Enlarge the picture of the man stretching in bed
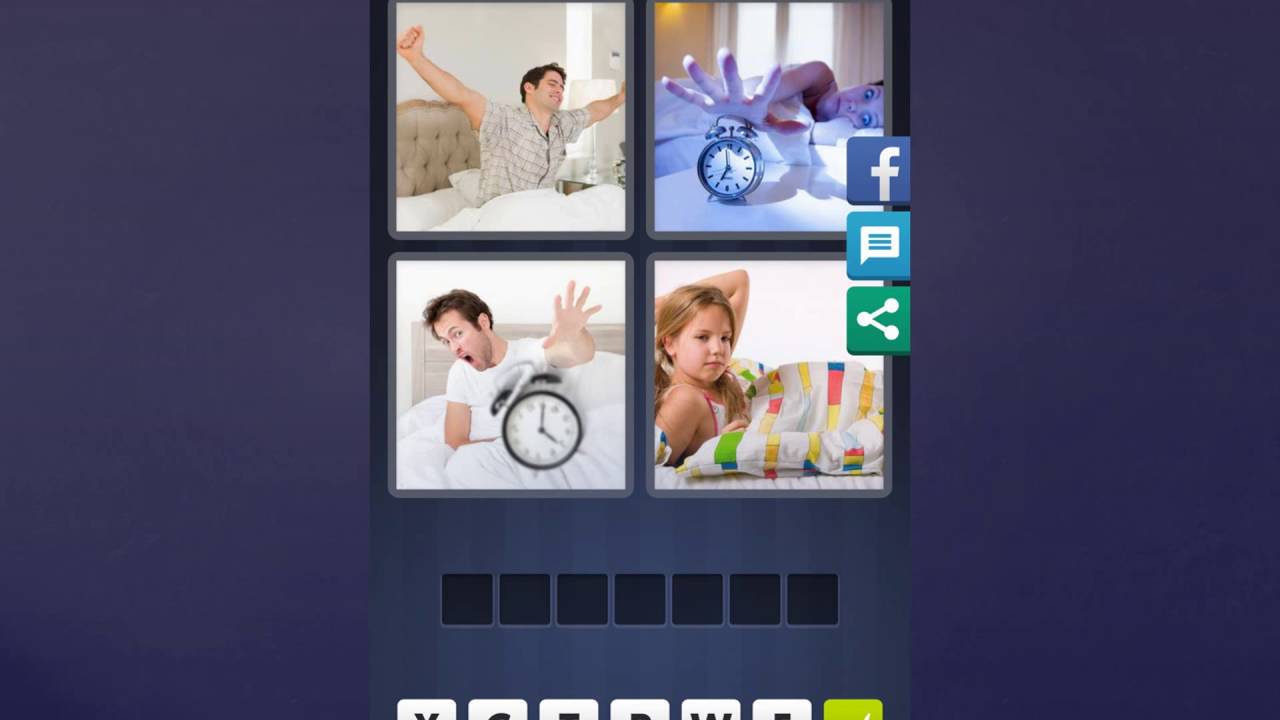 (510, 117)
